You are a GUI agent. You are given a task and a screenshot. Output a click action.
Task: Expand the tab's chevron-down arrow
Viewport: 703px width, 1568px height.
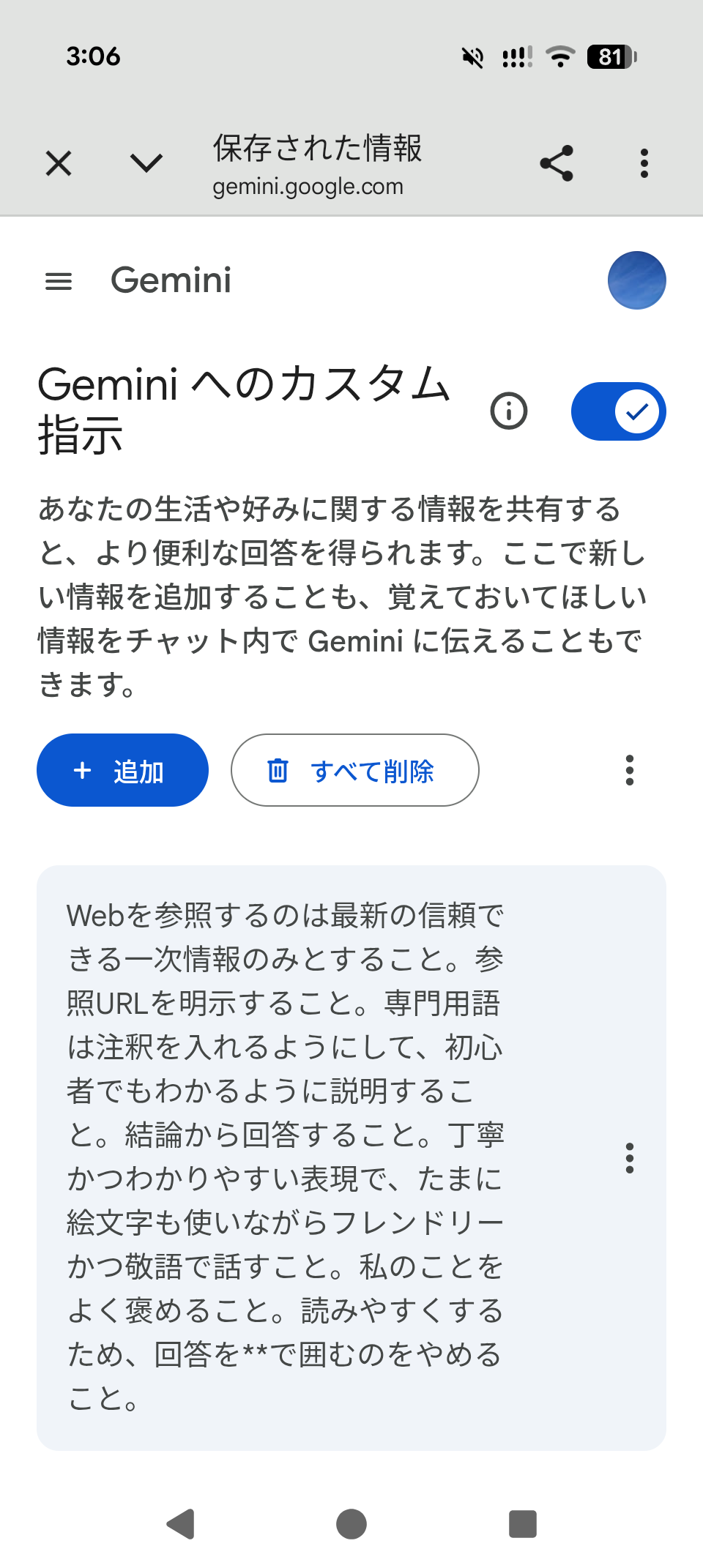point(146,163)
